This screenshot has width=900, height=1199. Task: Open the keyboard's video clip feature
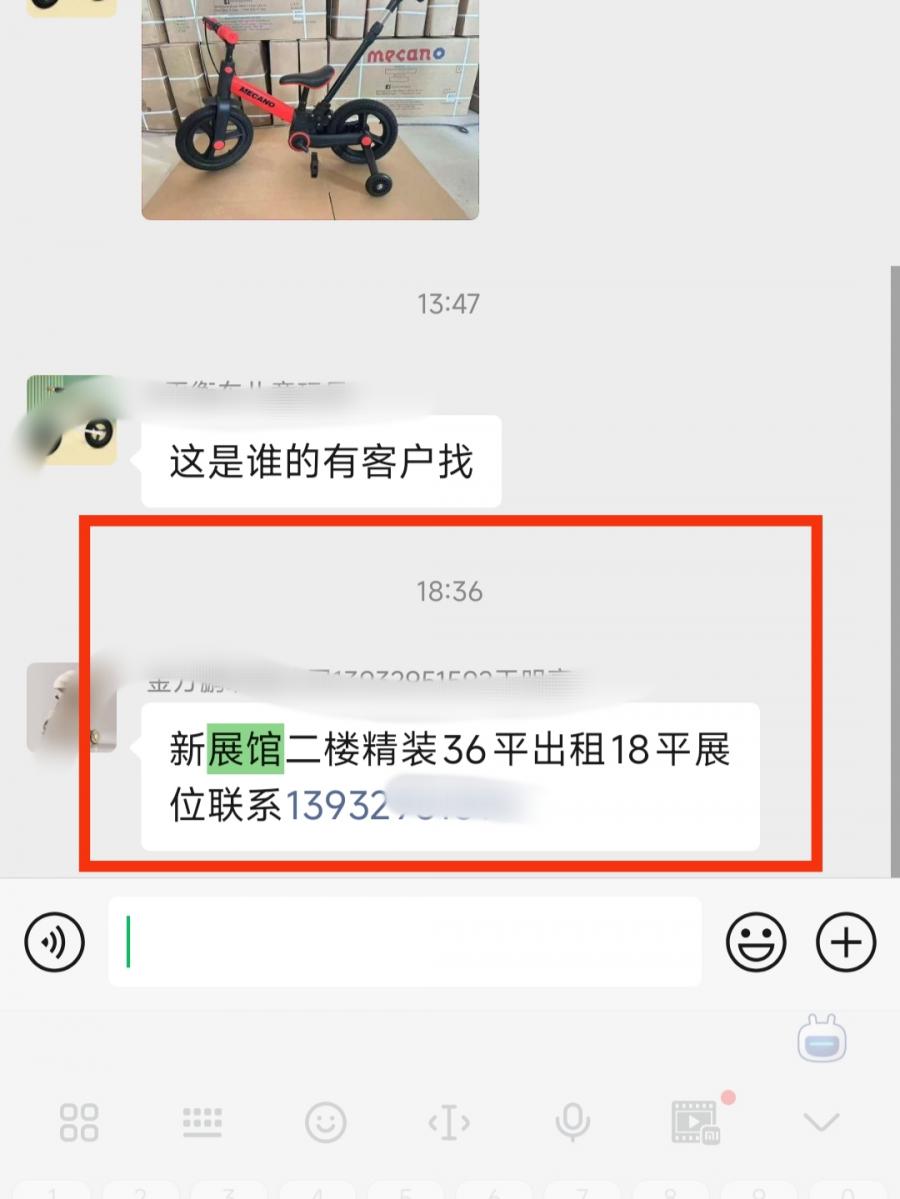coord(696,1122)
